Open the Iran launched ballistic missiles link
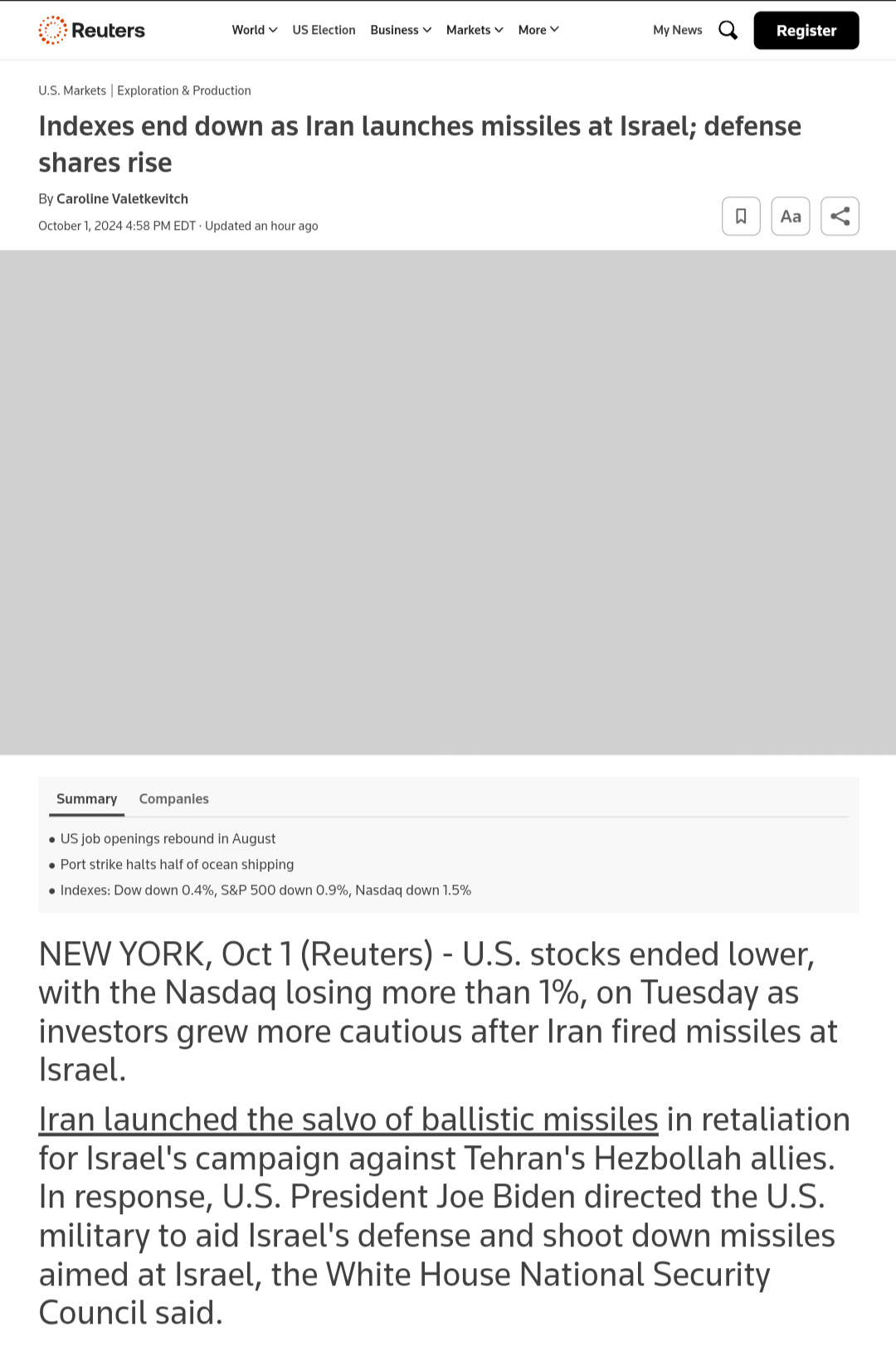The image size is (896, 1371). pos(348,1120)
